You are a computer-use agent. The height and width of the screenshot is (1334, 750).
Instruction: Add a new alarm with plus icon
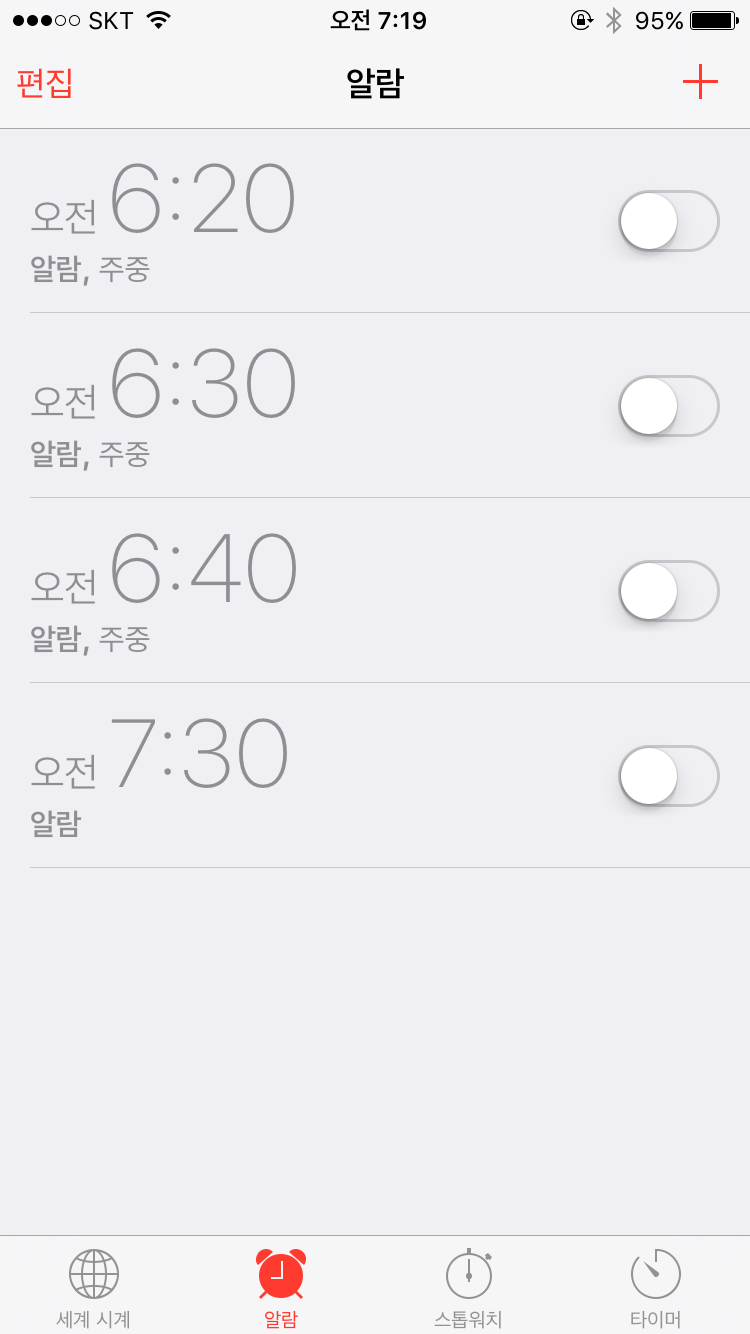(x=700, y=82)
